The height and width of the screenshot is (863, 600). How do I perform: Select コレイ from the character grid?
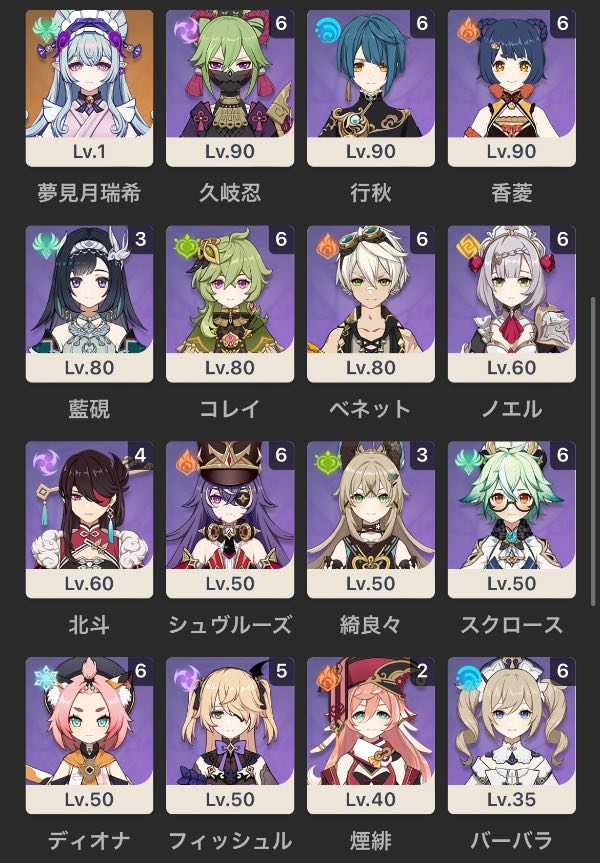230,303
